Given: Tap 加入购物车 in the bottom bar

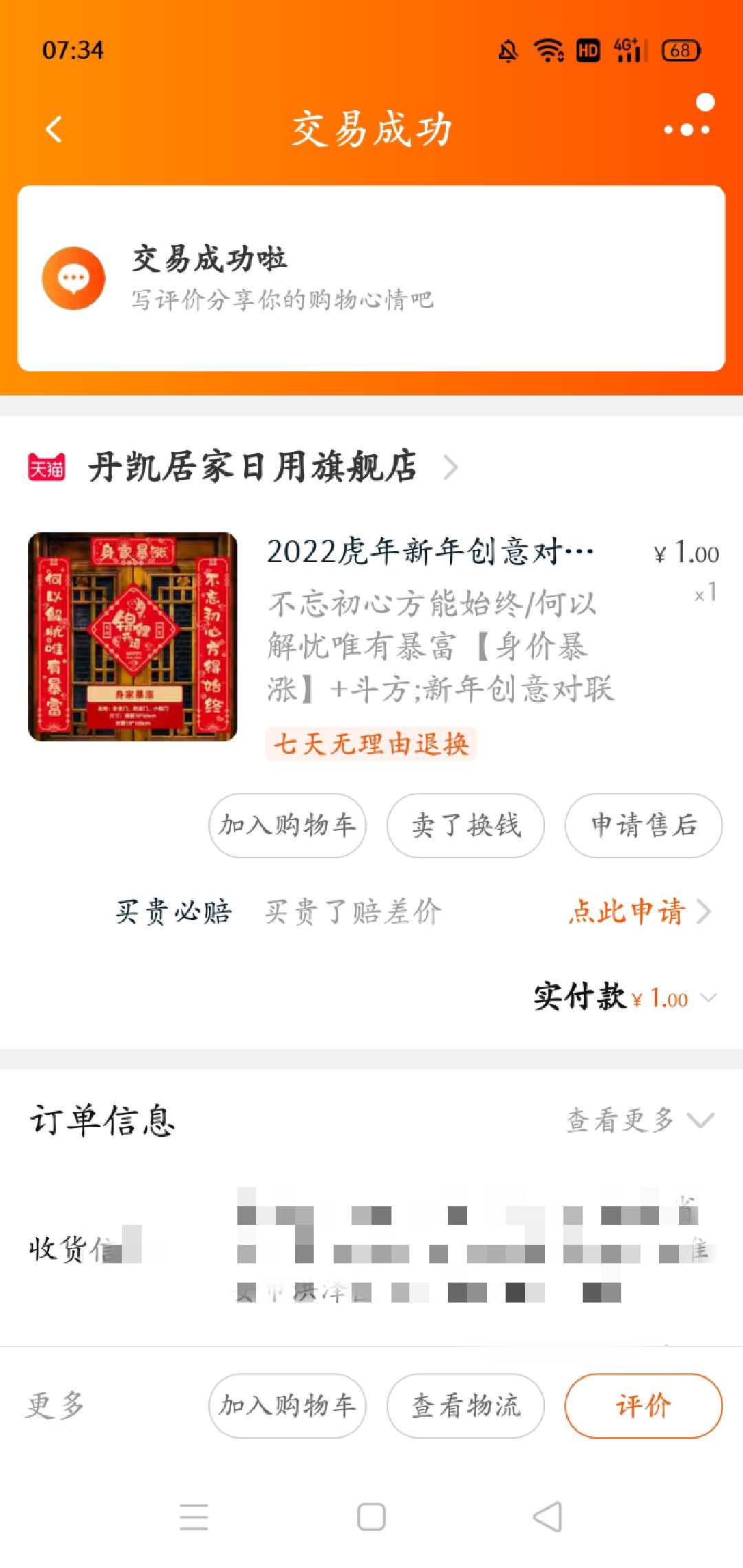Looking at the screenshot, I should coord(287,1406).
